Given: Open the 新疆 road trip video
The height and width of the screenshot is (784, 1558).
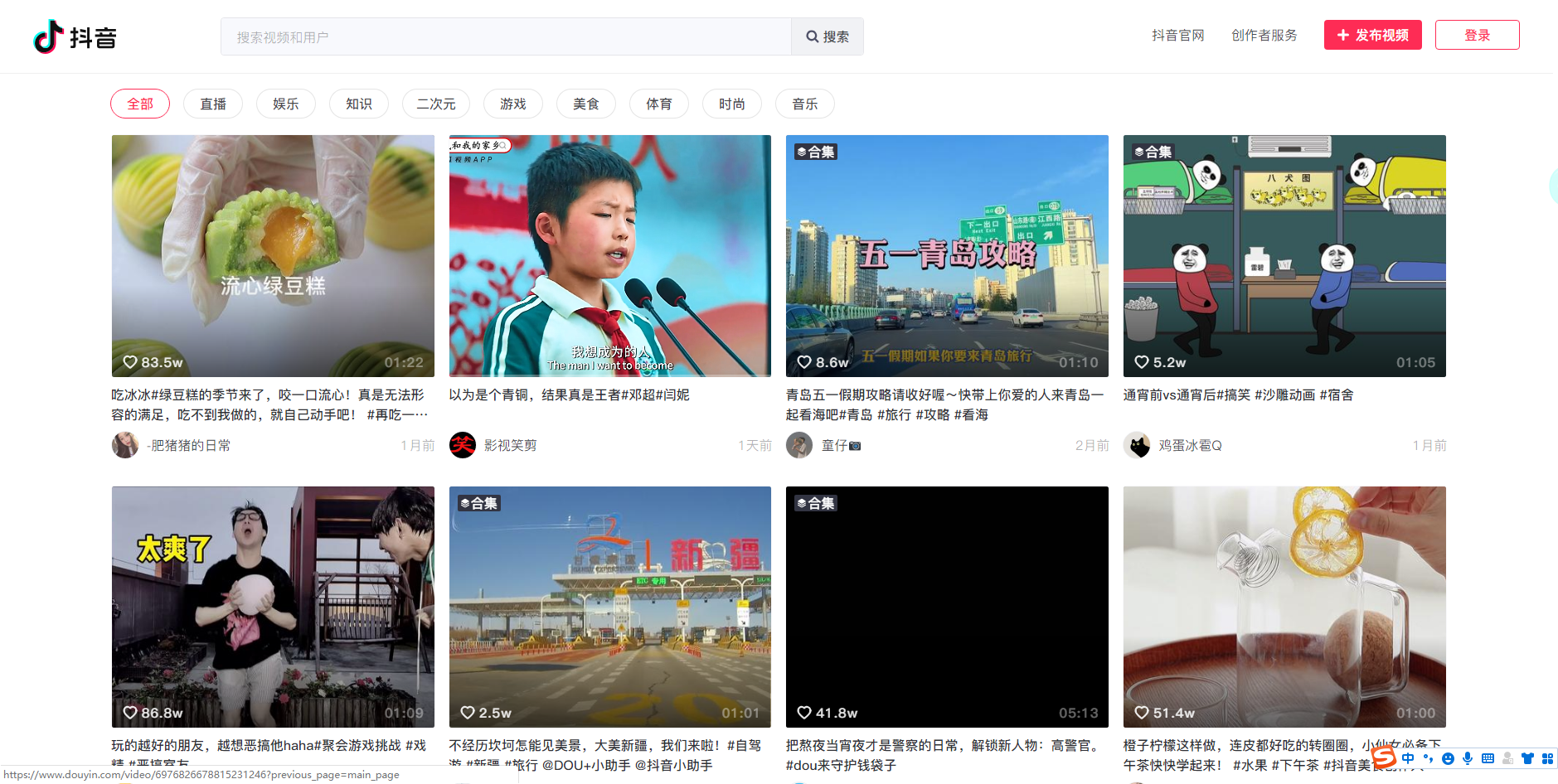Looking at the screenshot, I should [609, 607].
